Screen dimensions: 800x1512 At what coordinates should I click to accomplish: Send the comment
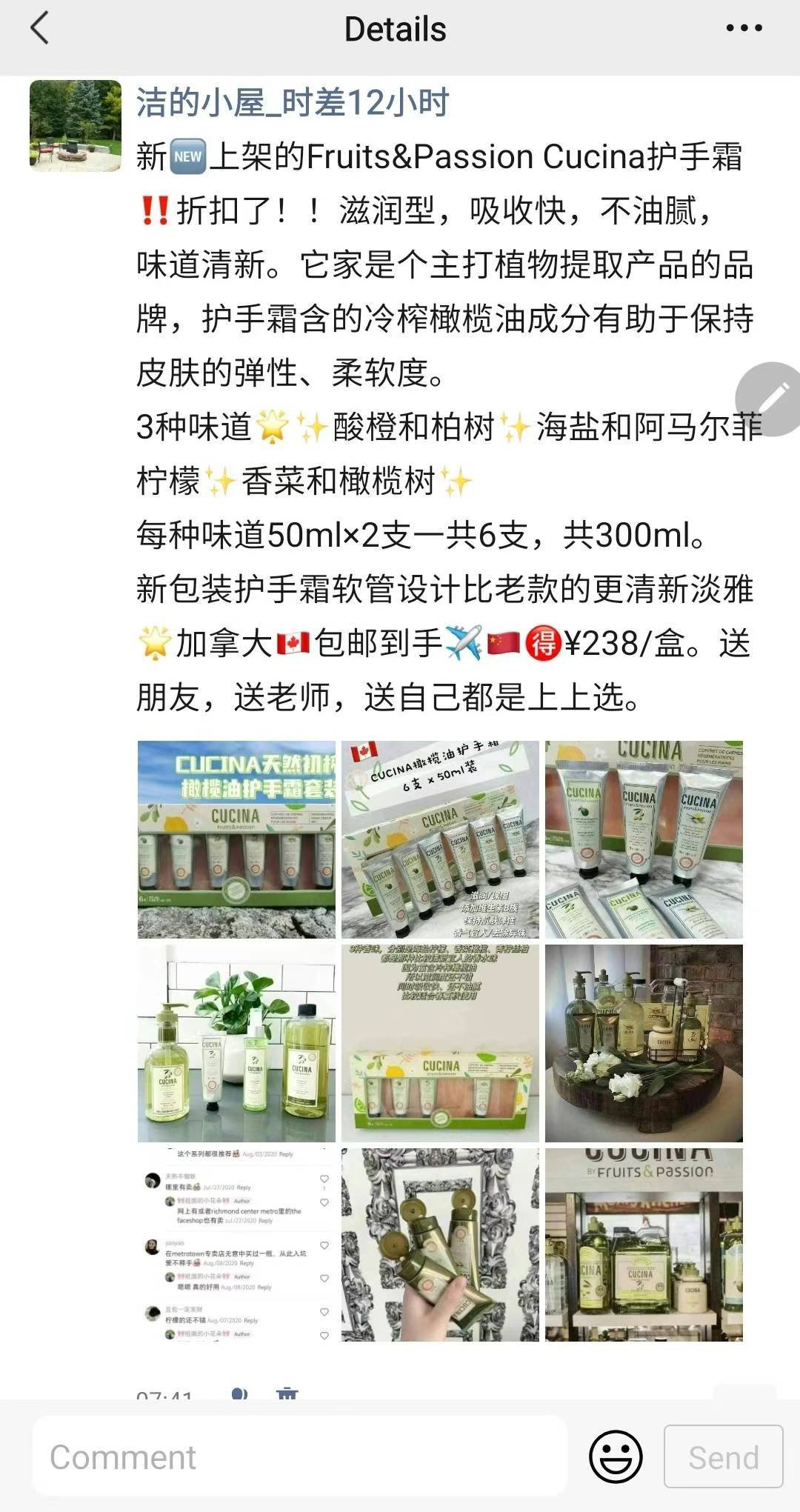click(723, 1457)
